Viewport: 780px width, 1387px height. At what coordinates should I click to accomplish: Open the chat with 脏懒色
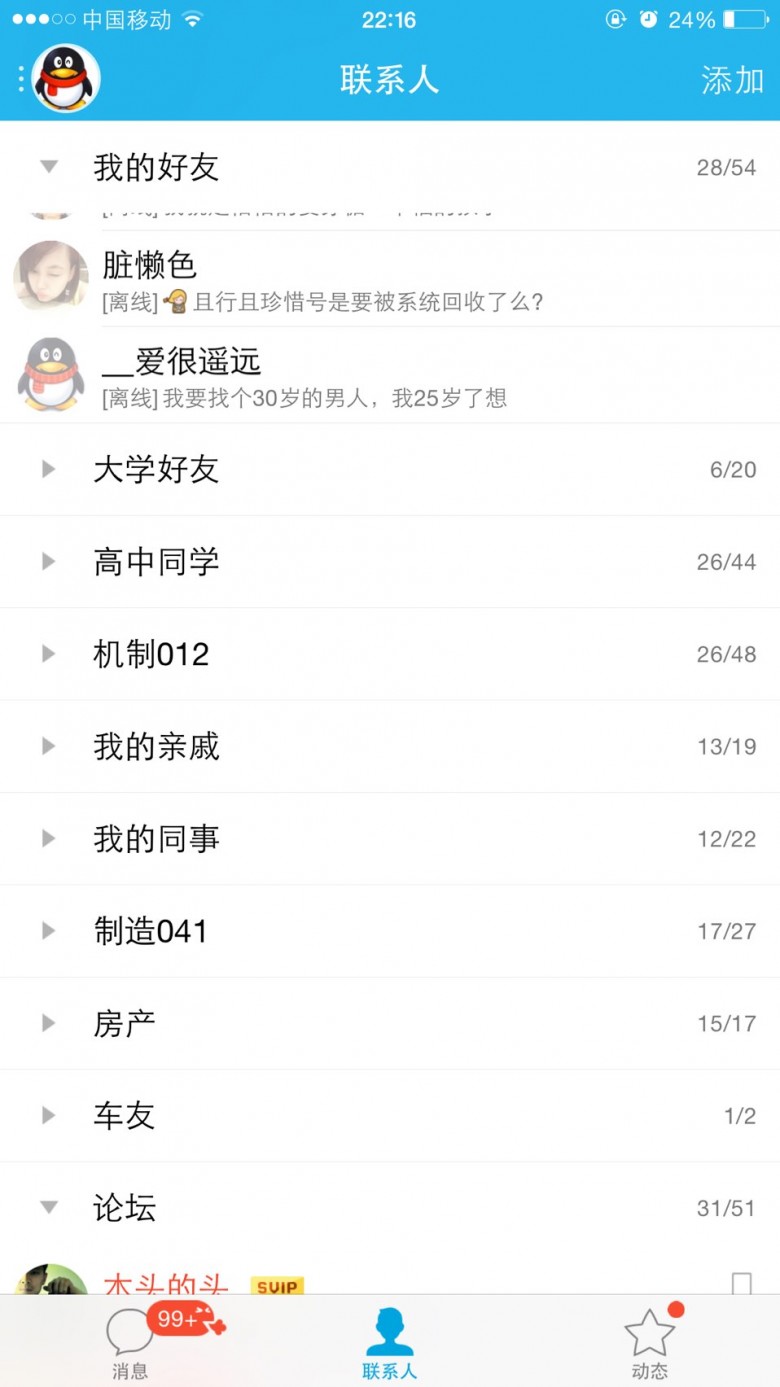[390, 279]
